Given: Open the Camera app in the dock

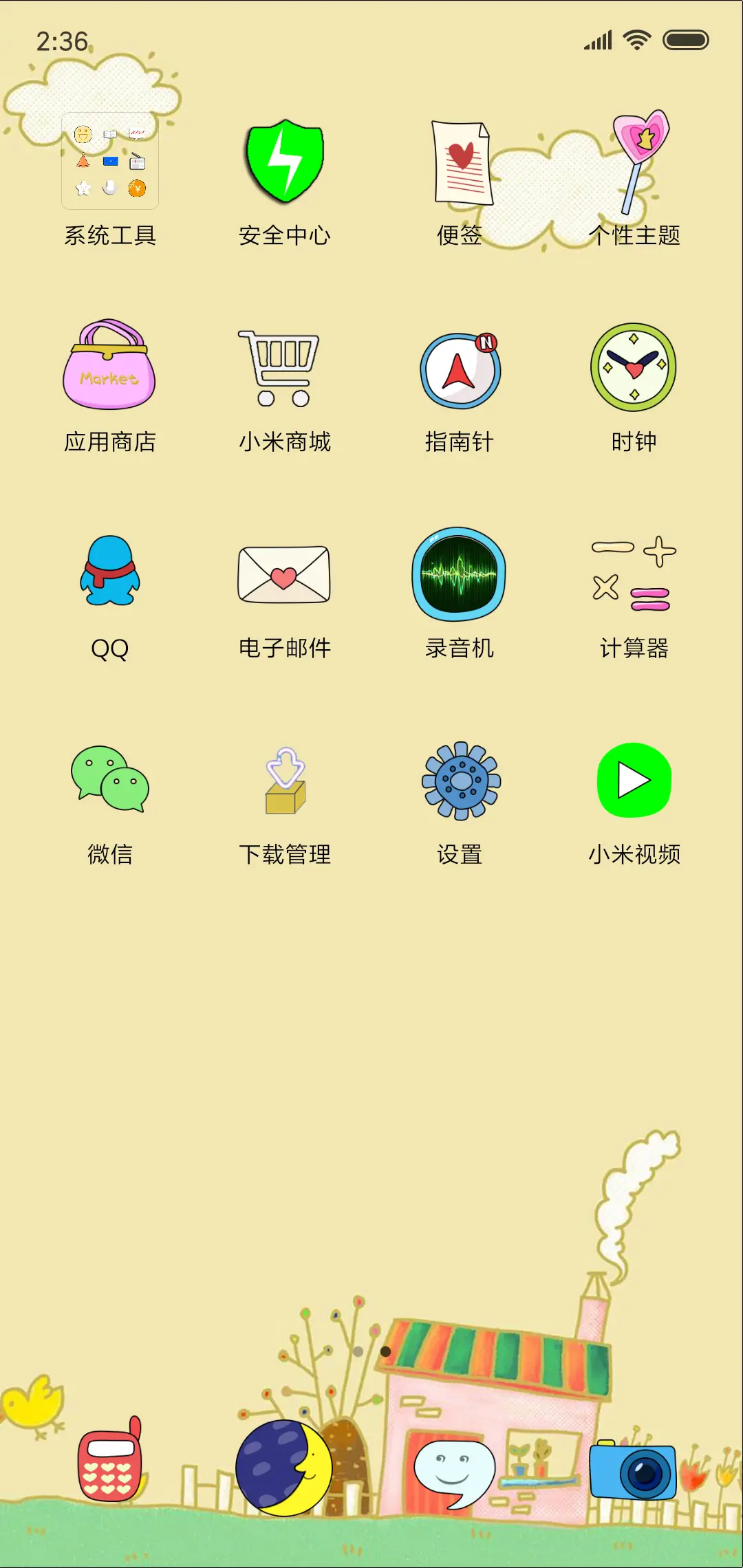Looking at the screenshot, I should click(x=634, y=1468).
